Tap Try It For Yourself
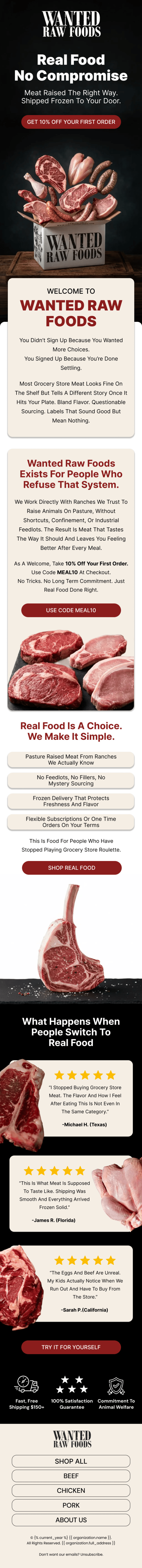The width and height of the screenshot is (142, 1568). pos(71,1347)
